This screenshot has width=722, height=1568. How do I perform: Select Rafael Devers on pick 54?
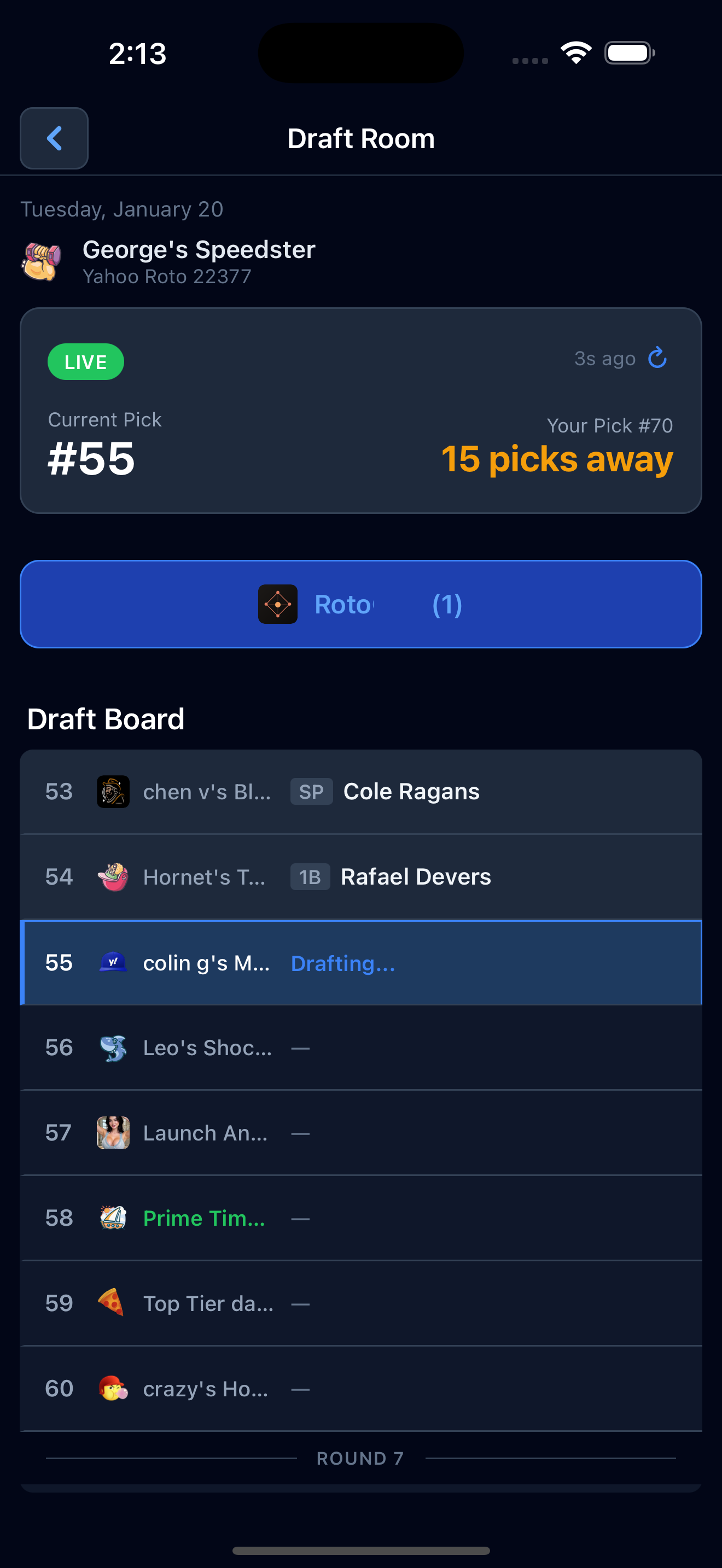click(x=415, y=876)
